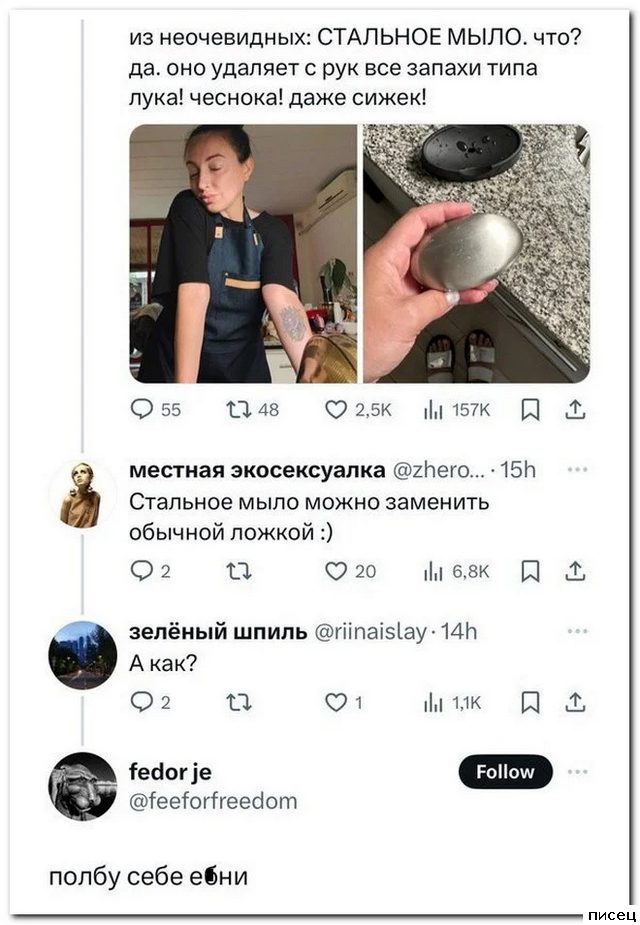The height and width of the screenshot is (925, 640).
Task: Open the photo of the woman in an apron
Action: [x=243, y=254]
